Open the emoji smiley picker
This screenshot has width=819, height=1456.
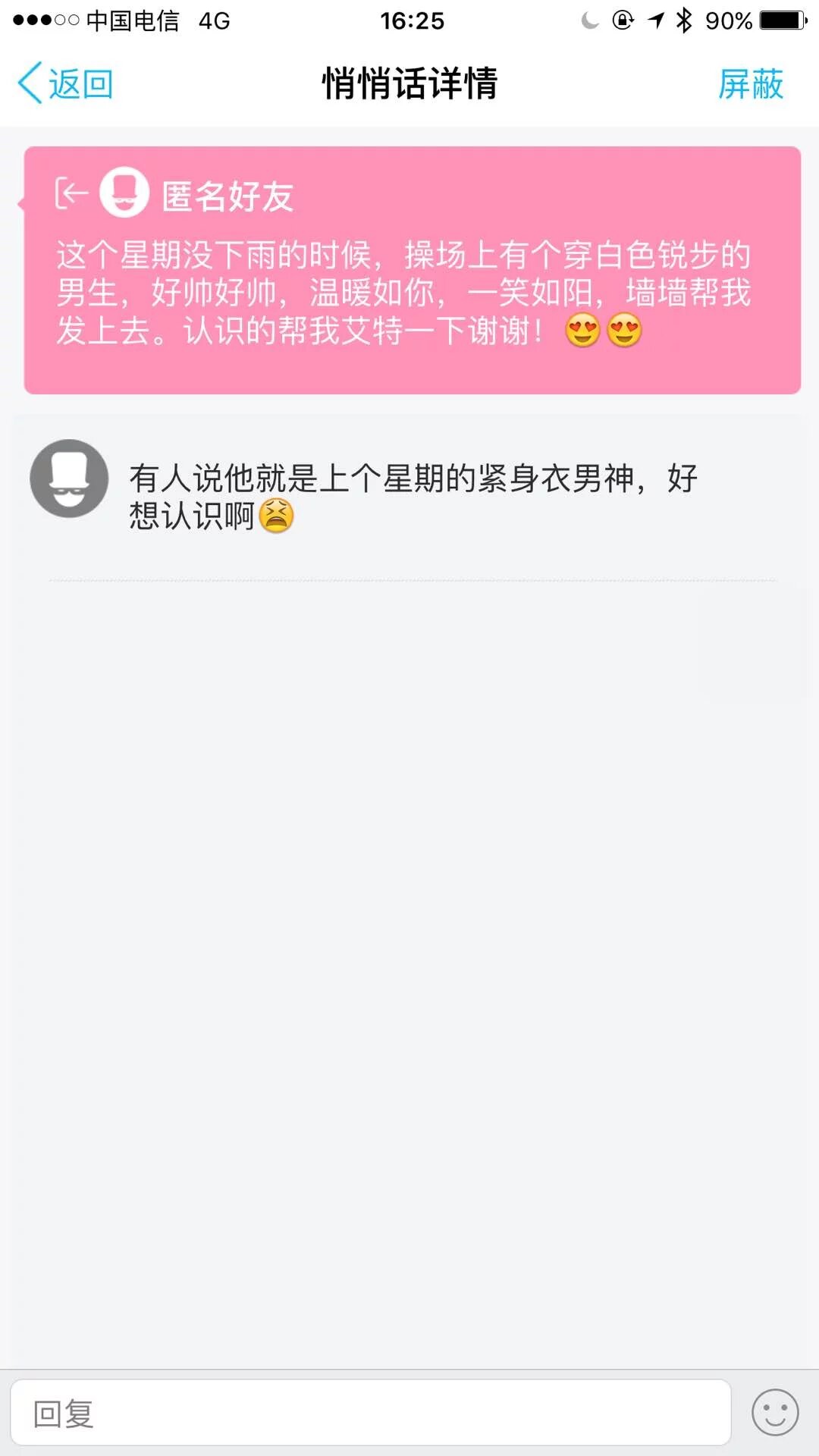774,1413
